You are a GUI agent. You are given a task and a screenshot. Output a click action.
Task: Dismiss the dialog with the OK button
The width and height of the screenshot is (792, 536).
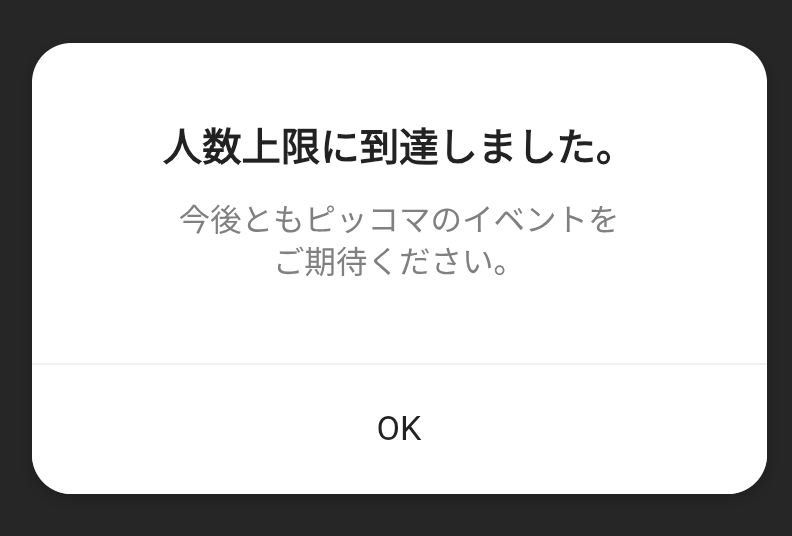pos(399,429)
